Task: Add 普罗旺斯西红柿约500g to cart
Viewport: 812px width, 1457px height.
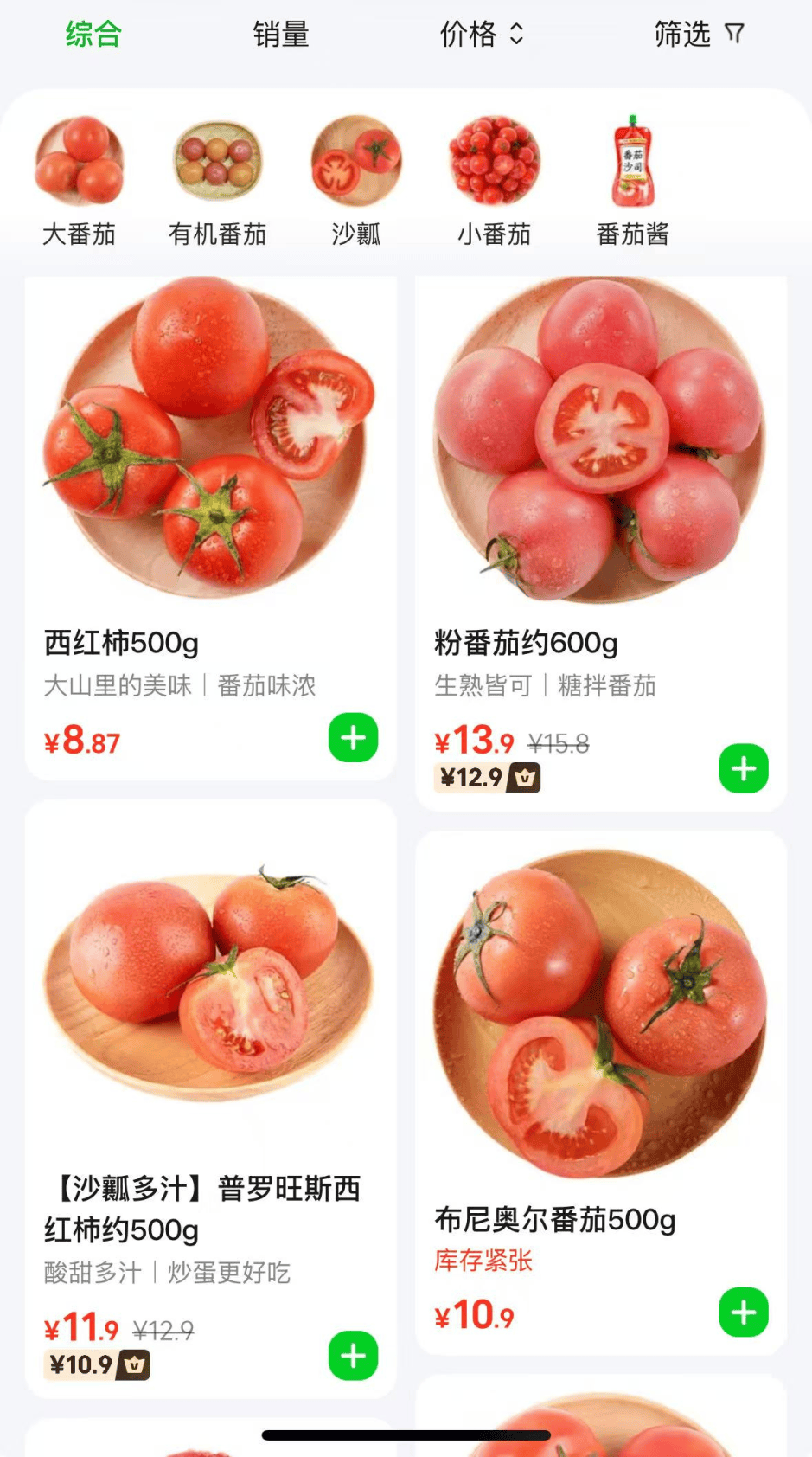Action: (x=353, y=1356)
